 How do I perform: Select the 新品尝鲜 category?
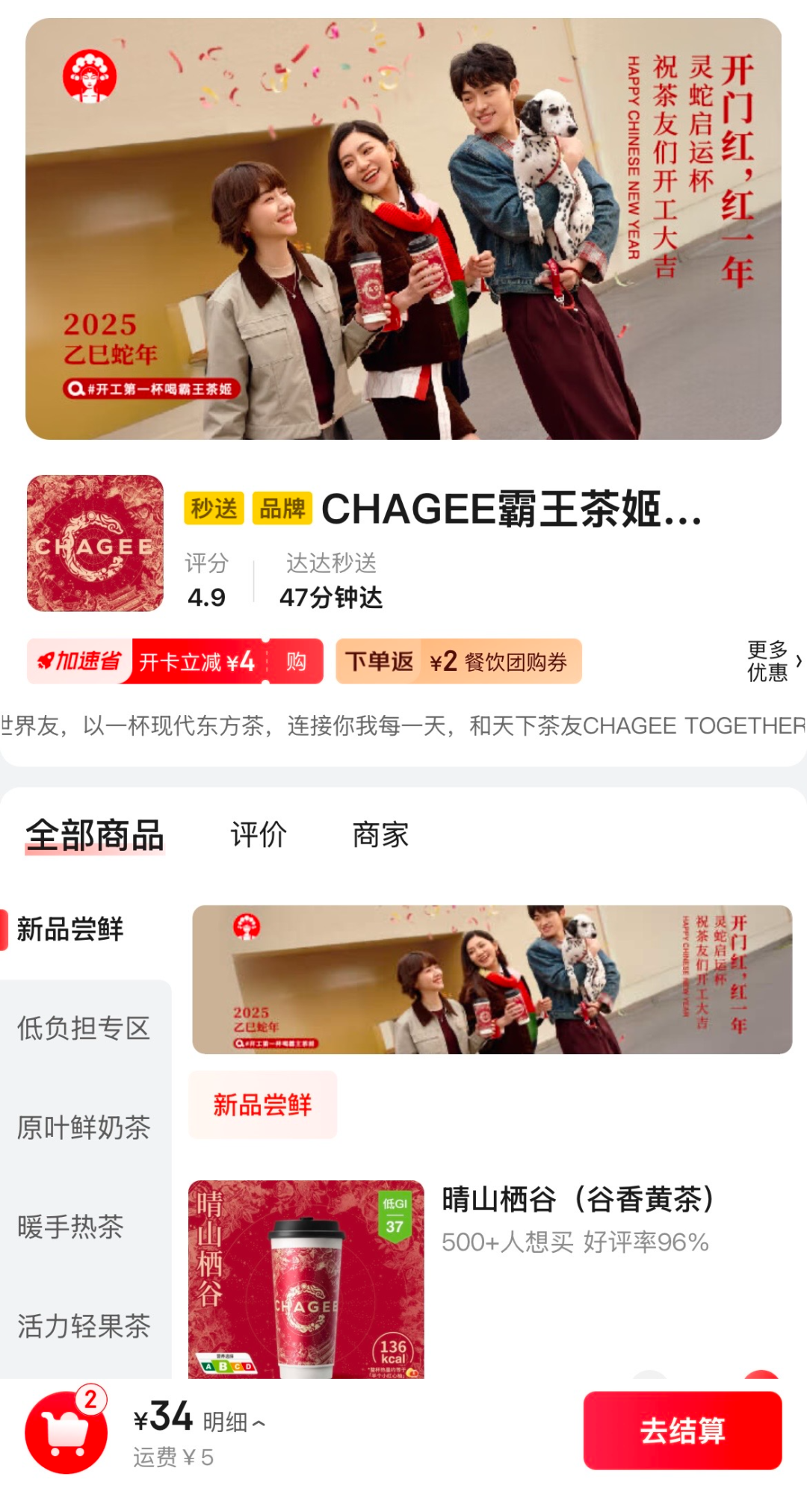coord(70,929)
